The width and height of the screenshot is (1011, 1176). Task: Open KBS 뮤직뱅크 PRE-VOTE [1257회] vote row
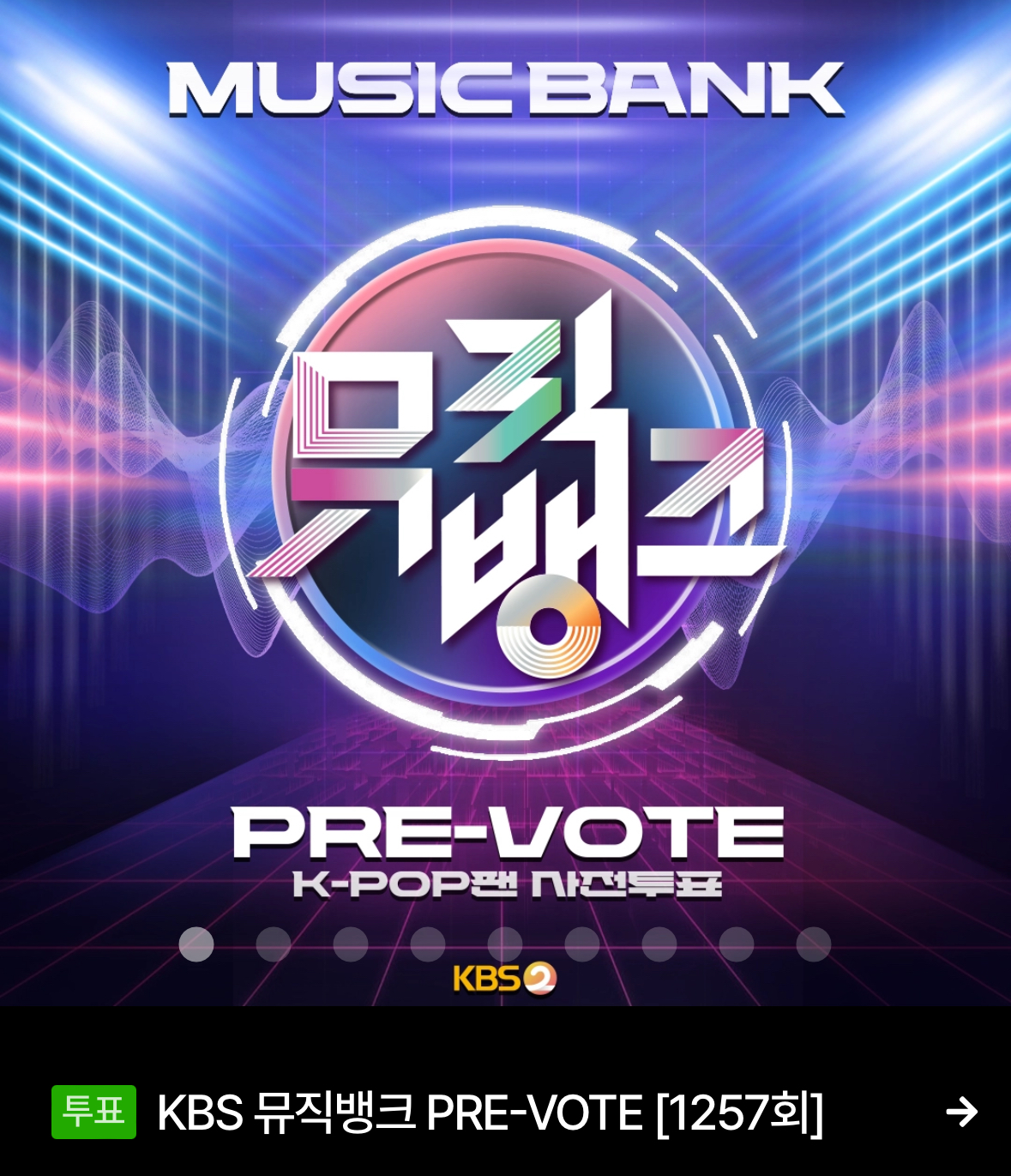tap(489, 1113)
